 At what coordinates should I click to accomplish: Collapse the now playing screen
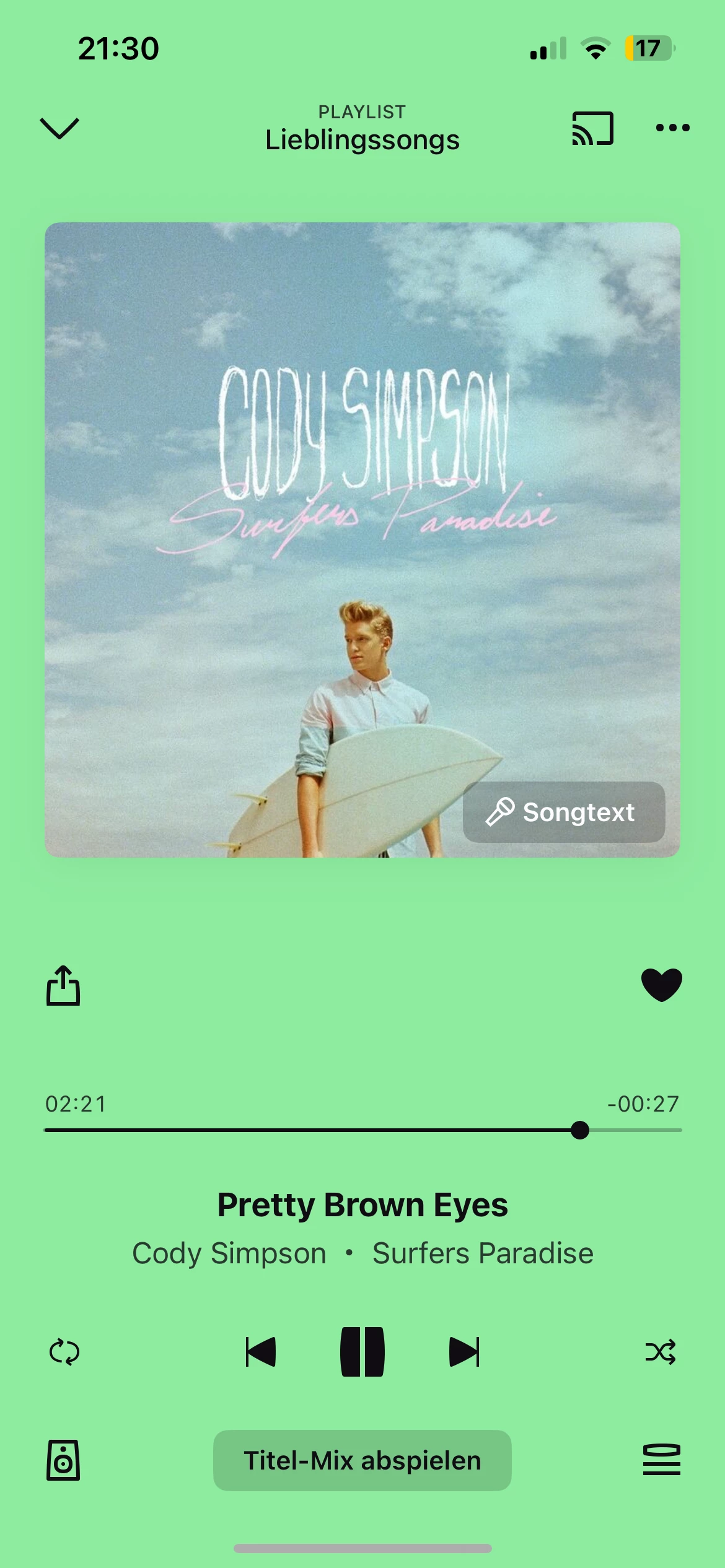(59, 128)
